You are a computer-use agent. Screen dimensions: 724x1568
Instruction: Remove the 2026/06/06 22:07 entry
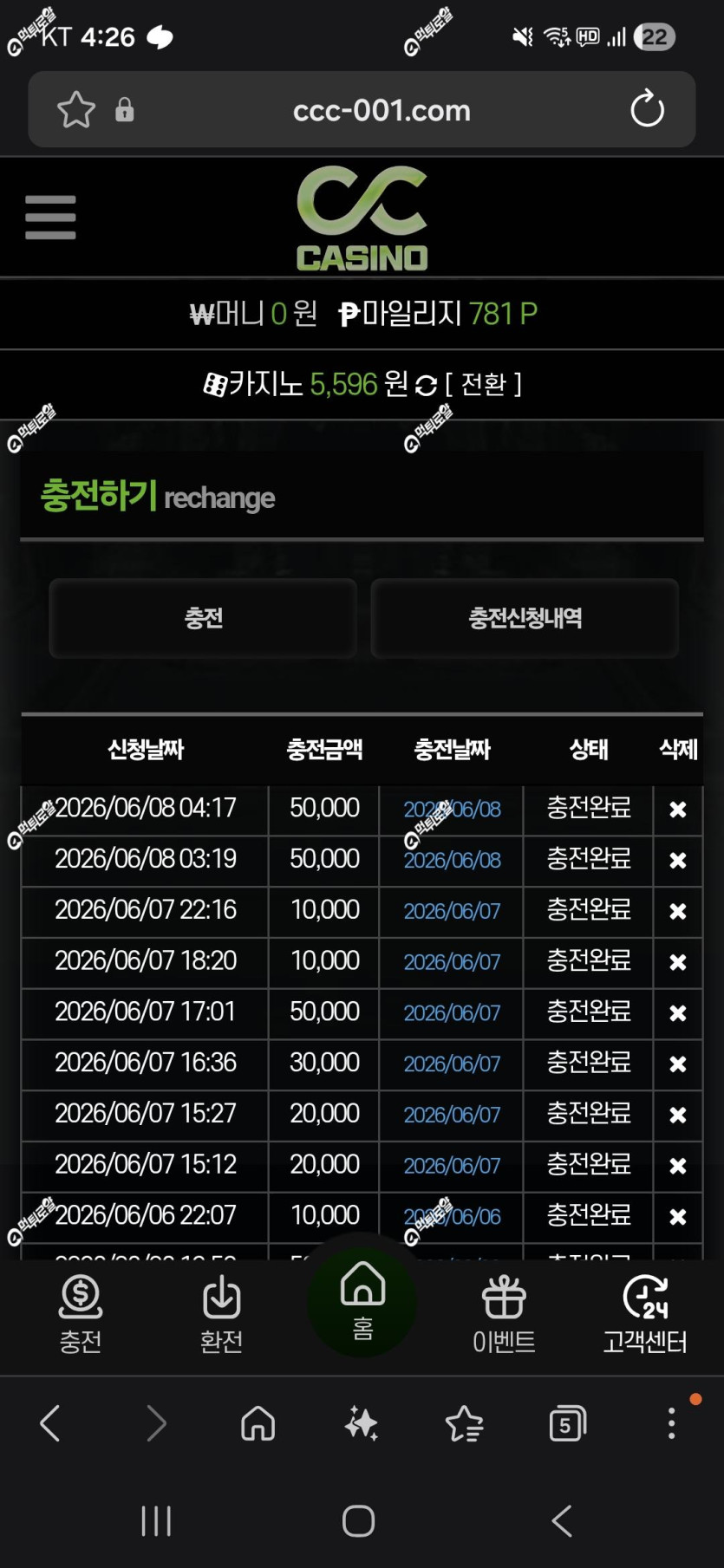[x=678, y=1217]
